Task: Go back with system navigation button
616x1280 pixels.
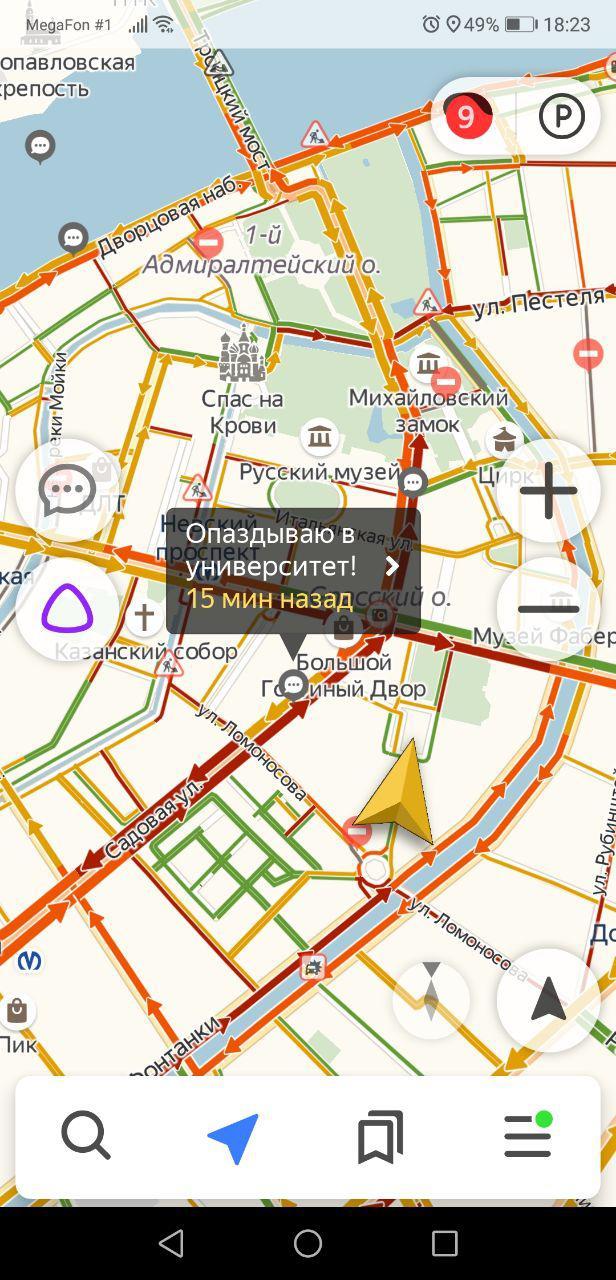Action: coord(171,1243)
